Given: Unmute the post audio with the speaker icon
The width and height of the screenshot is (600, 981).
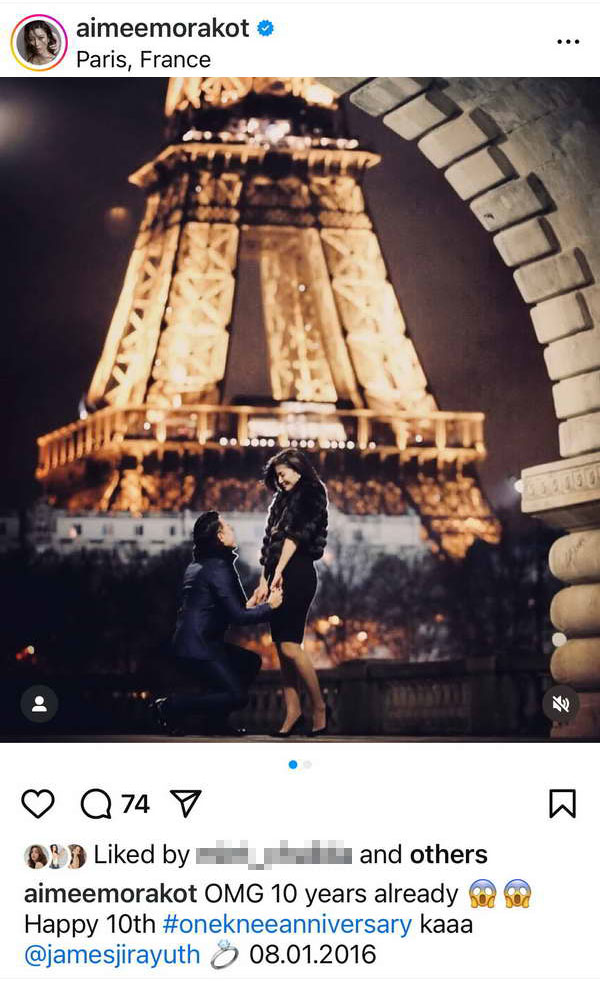Looking at the screenshot, I should click(x=561, y=704).
